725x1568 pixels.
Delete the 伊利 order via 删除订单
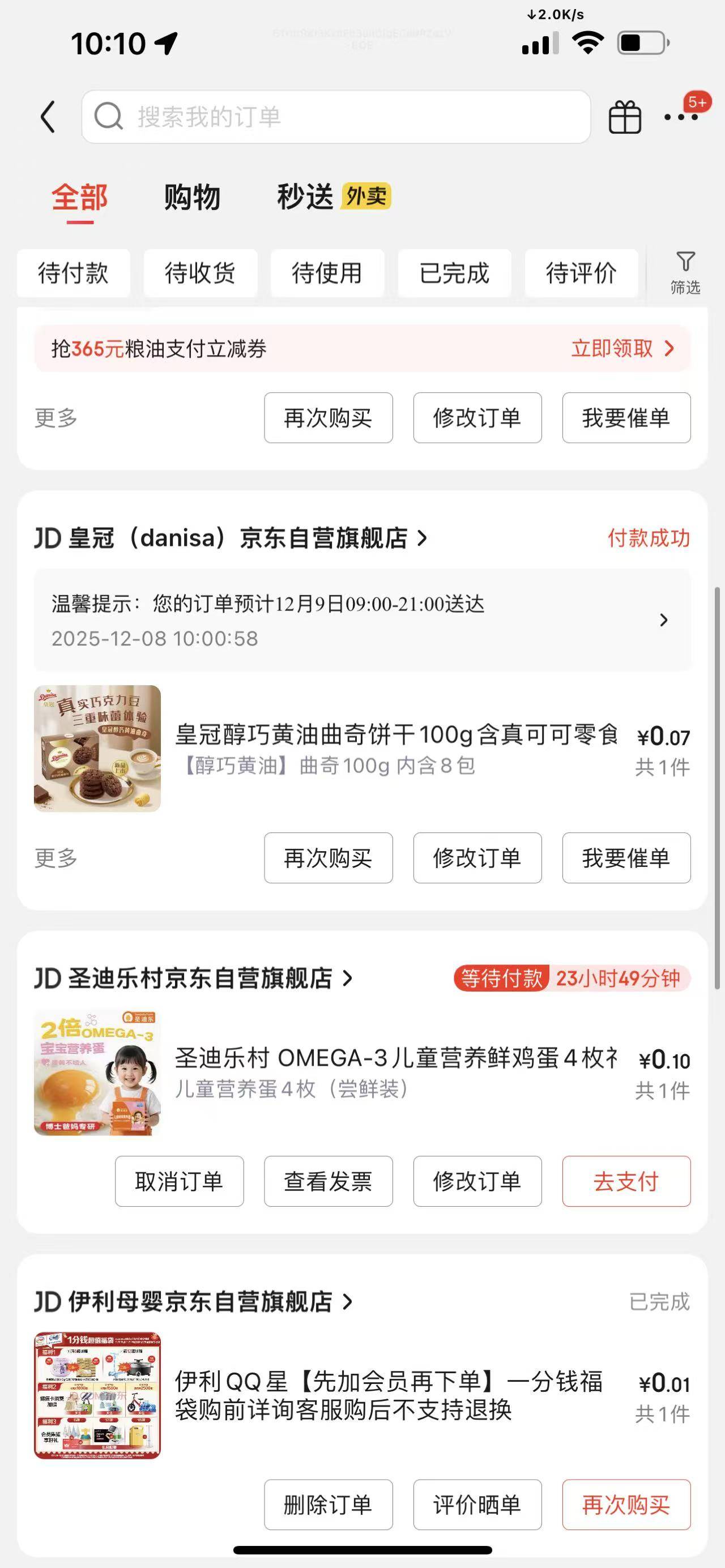(x=328, y=1505)
